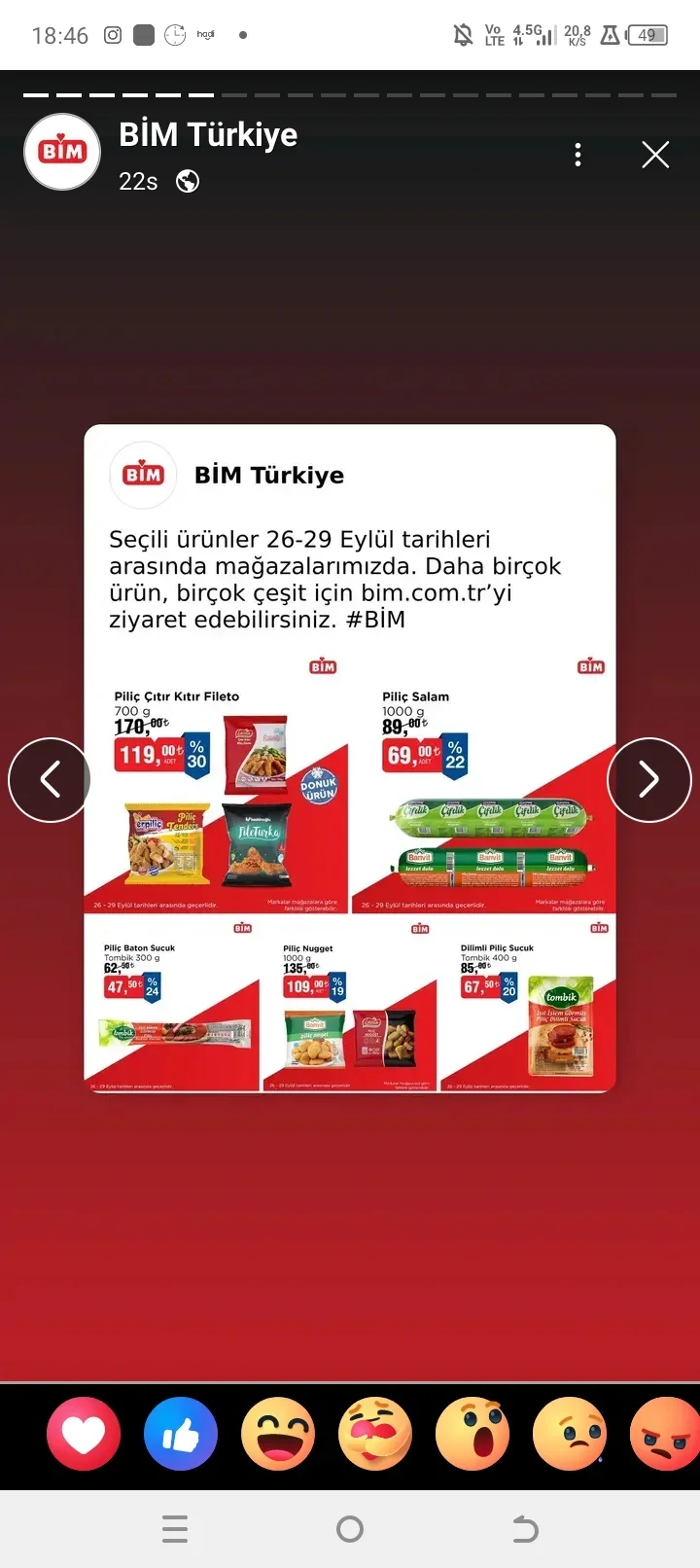Select the angry face reaction
The image size is (700, 1568).
[x=667, y=1434]
